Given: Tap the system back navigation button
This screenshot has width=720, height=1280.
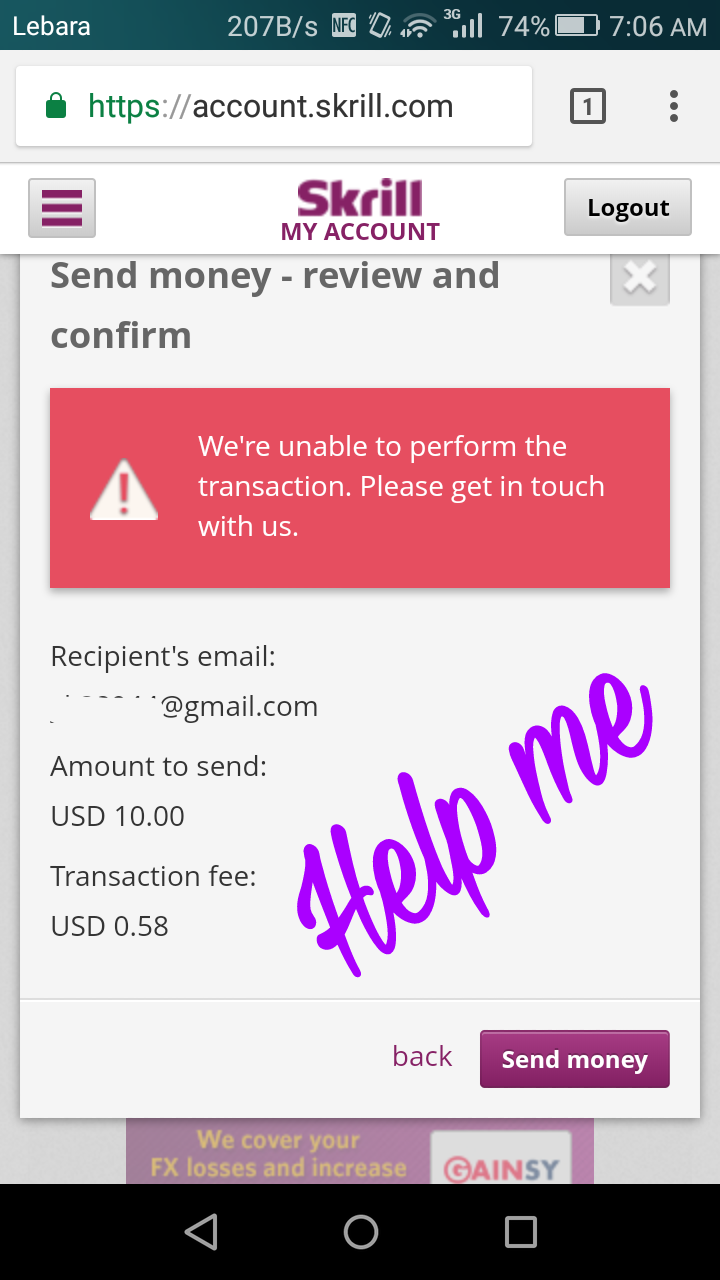Looking at the screenshot, I should [x=201, y=1232].
